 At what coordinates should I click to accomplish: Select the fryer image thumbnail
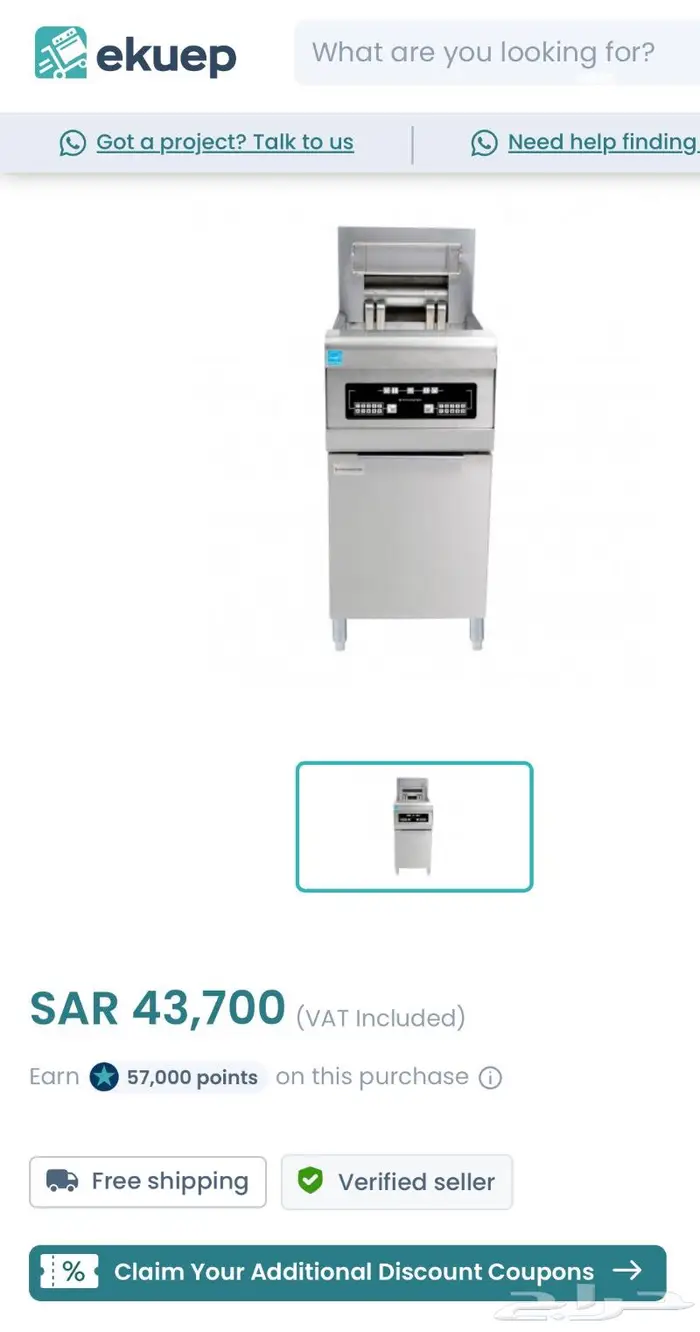click(414, 826)
